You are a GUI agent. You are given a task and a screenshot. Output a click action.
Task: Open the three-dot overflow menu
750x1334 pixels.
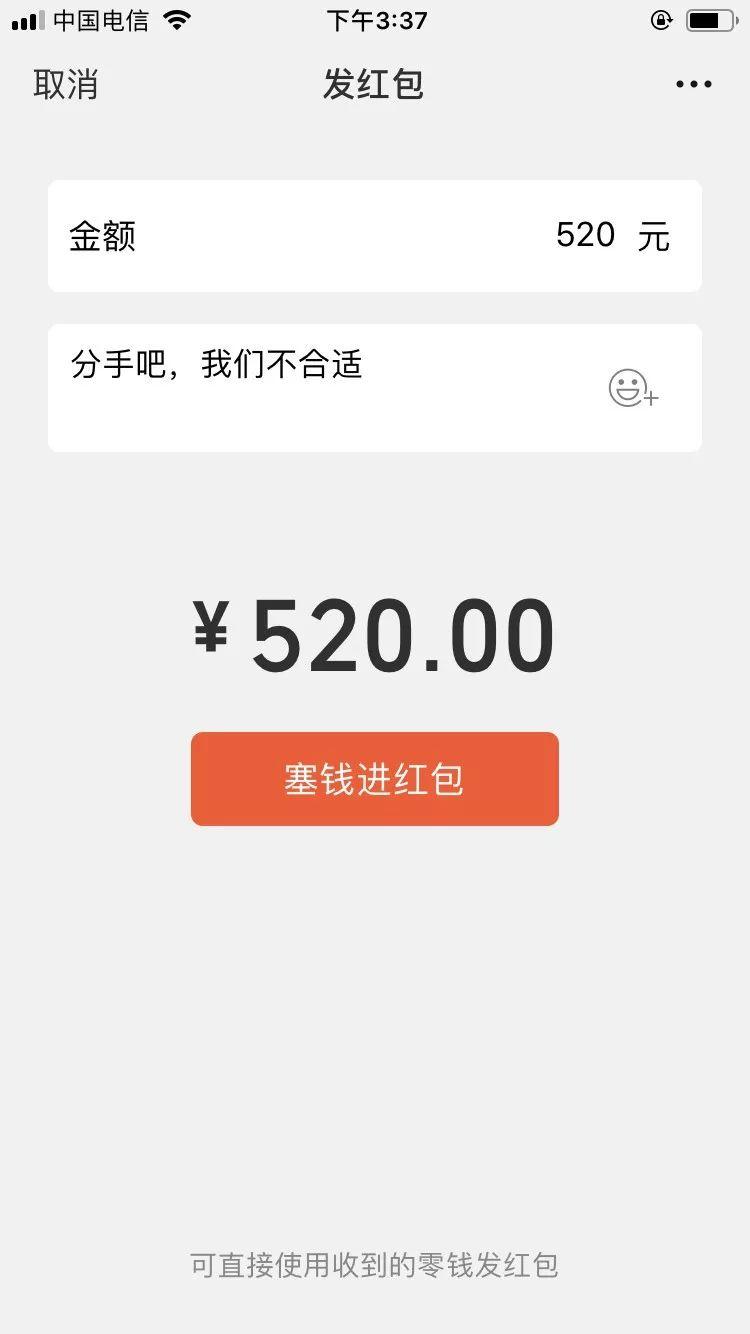coord(694,85)
